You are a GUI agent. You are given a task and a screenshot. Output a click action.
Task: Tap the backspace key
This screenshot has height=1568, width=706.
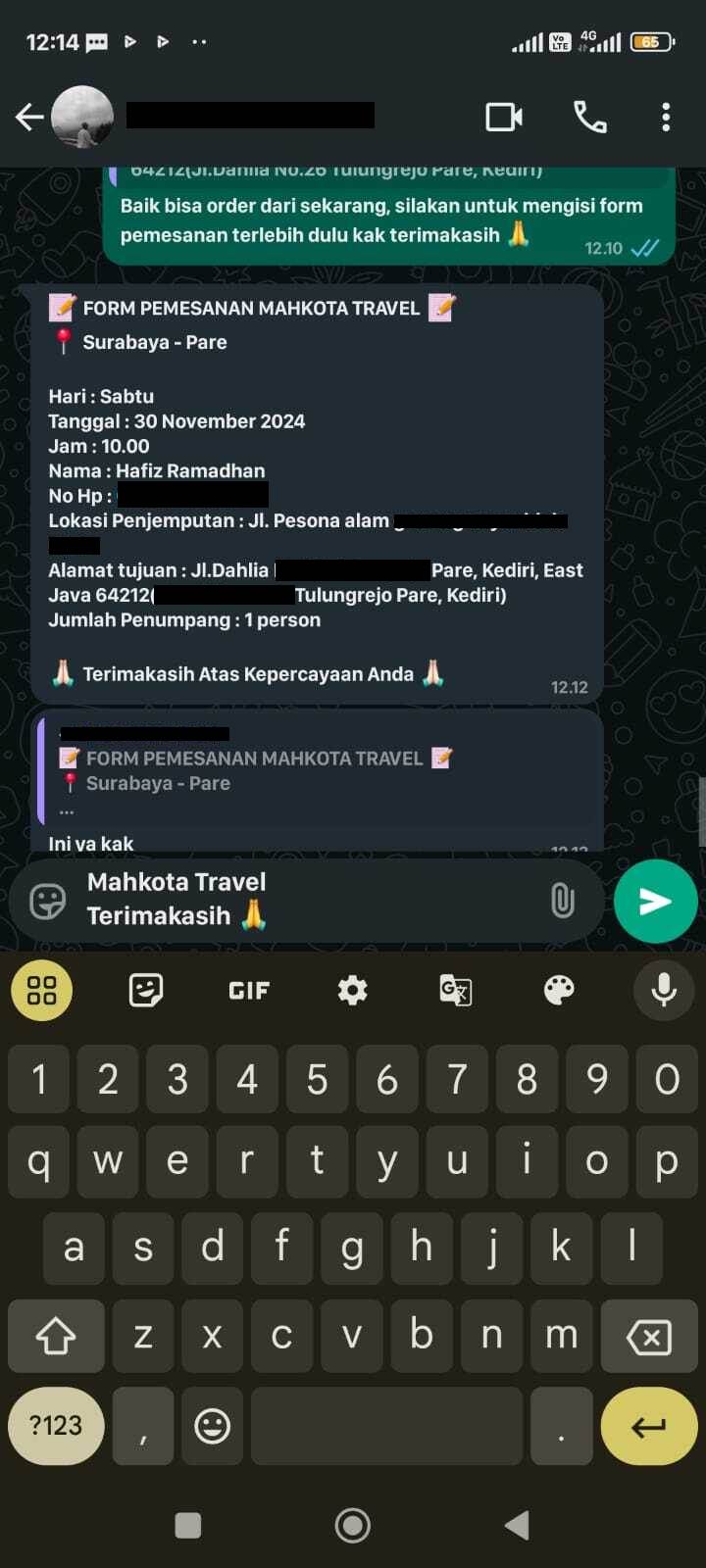649,1336
